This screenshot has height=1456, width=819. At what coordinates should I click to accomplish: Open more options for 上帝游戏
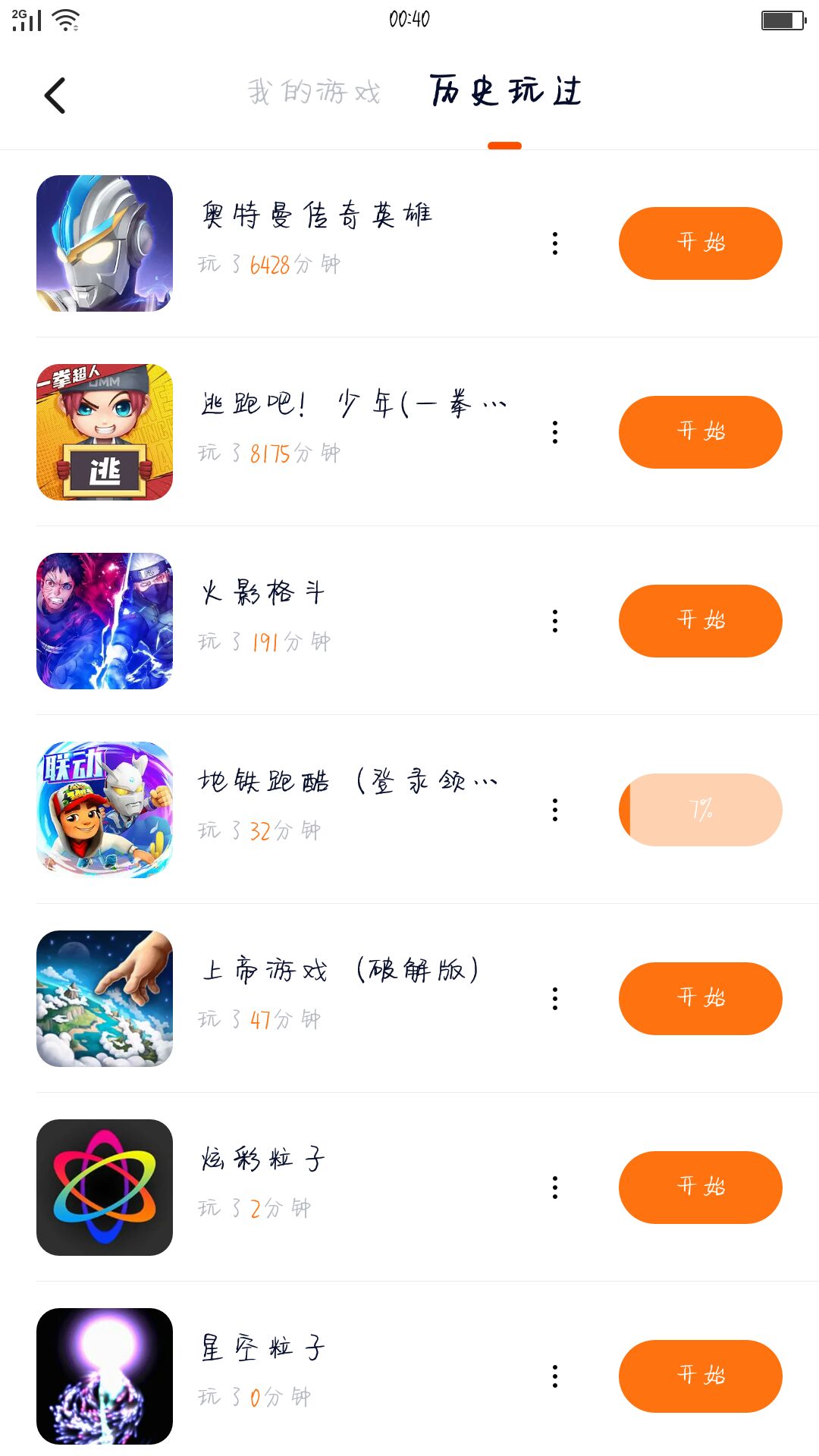pyautogui.click(x=555, y=999)
